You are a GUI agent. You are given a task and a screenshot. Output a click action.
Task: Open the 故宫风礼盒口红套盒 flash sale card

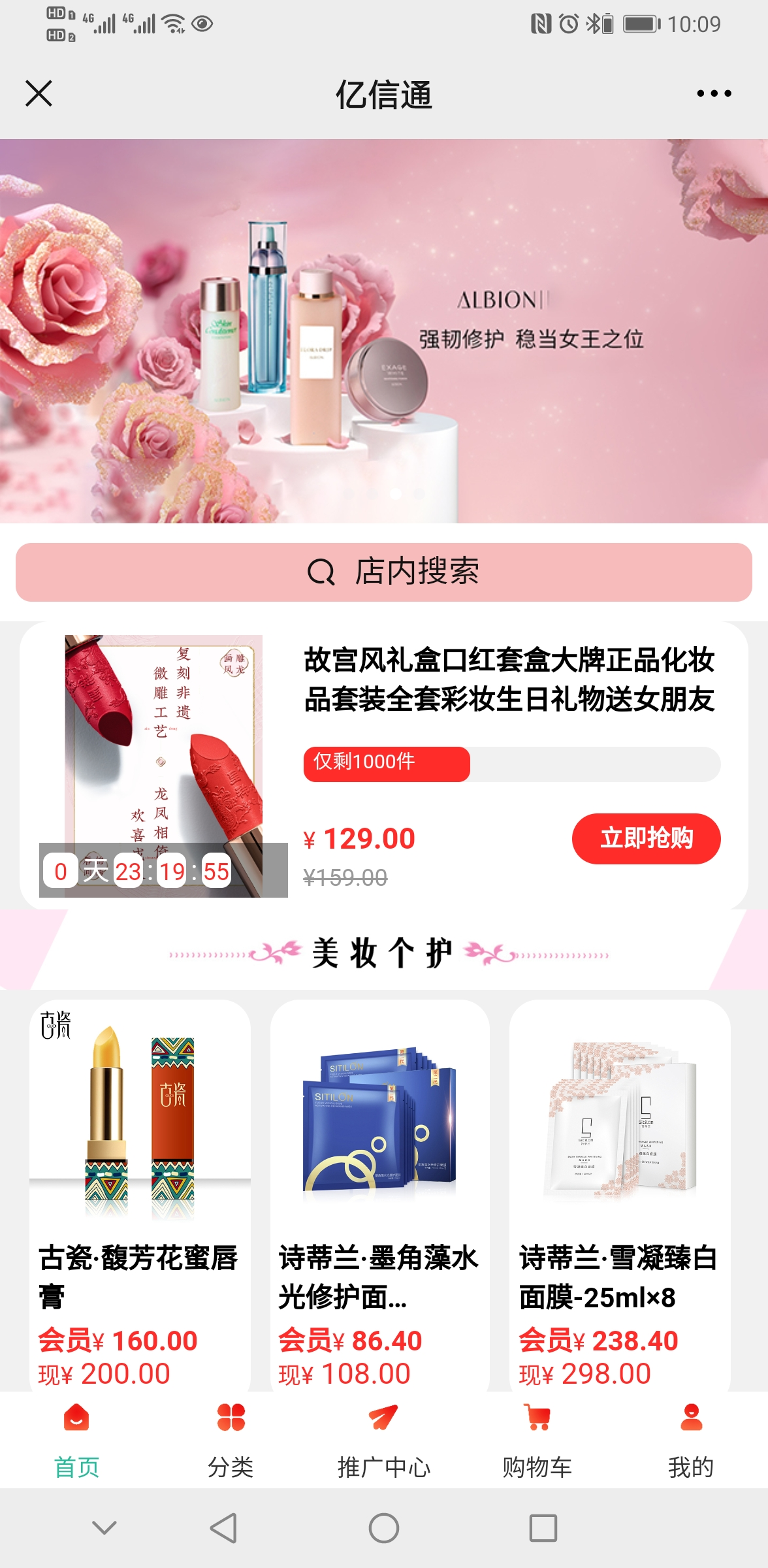[x=509, y=679]
